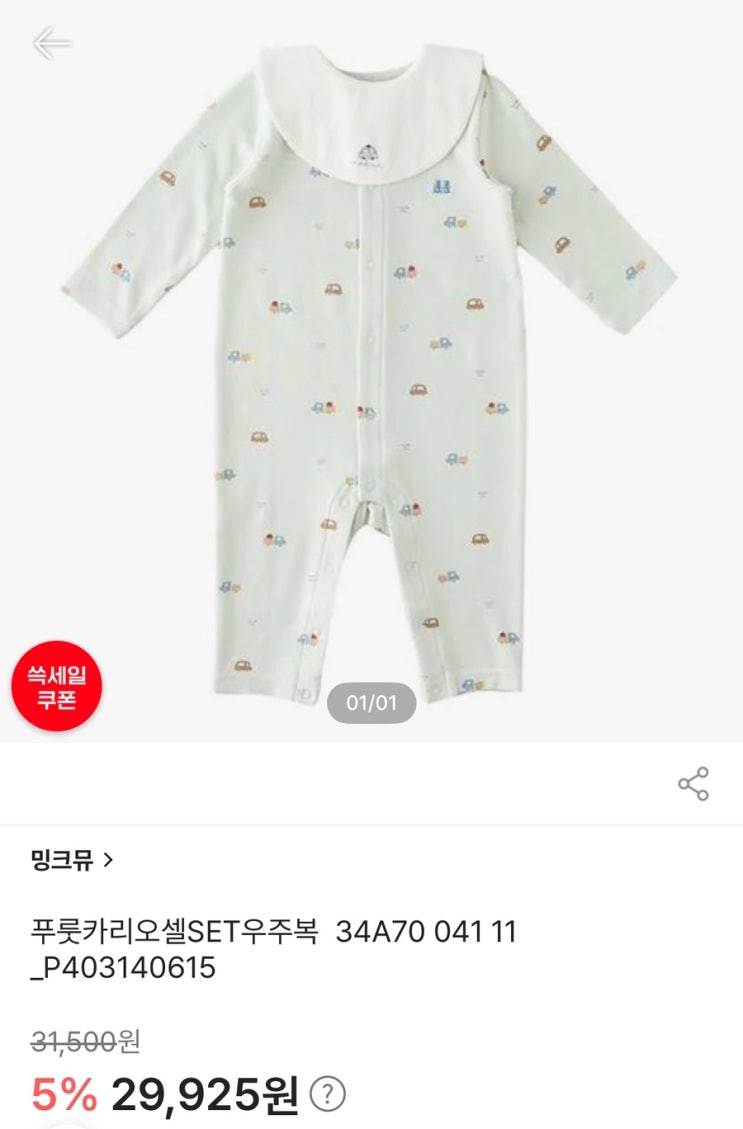Open the price info question mark
Screen dimensions: 743x1129
coord(327,1095)
